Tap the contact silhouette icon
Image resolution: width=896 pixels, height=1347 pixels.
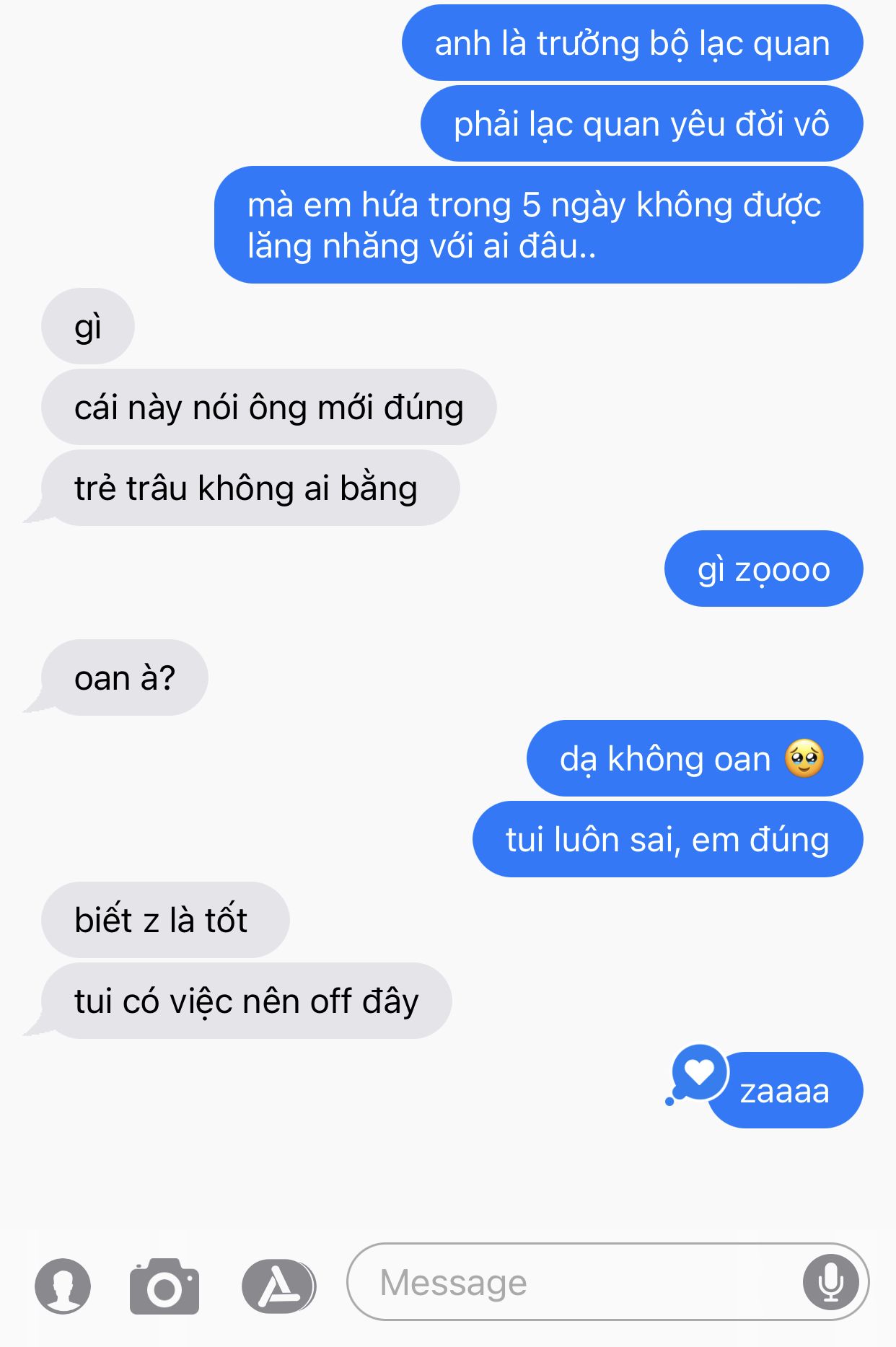(63, 1286)
